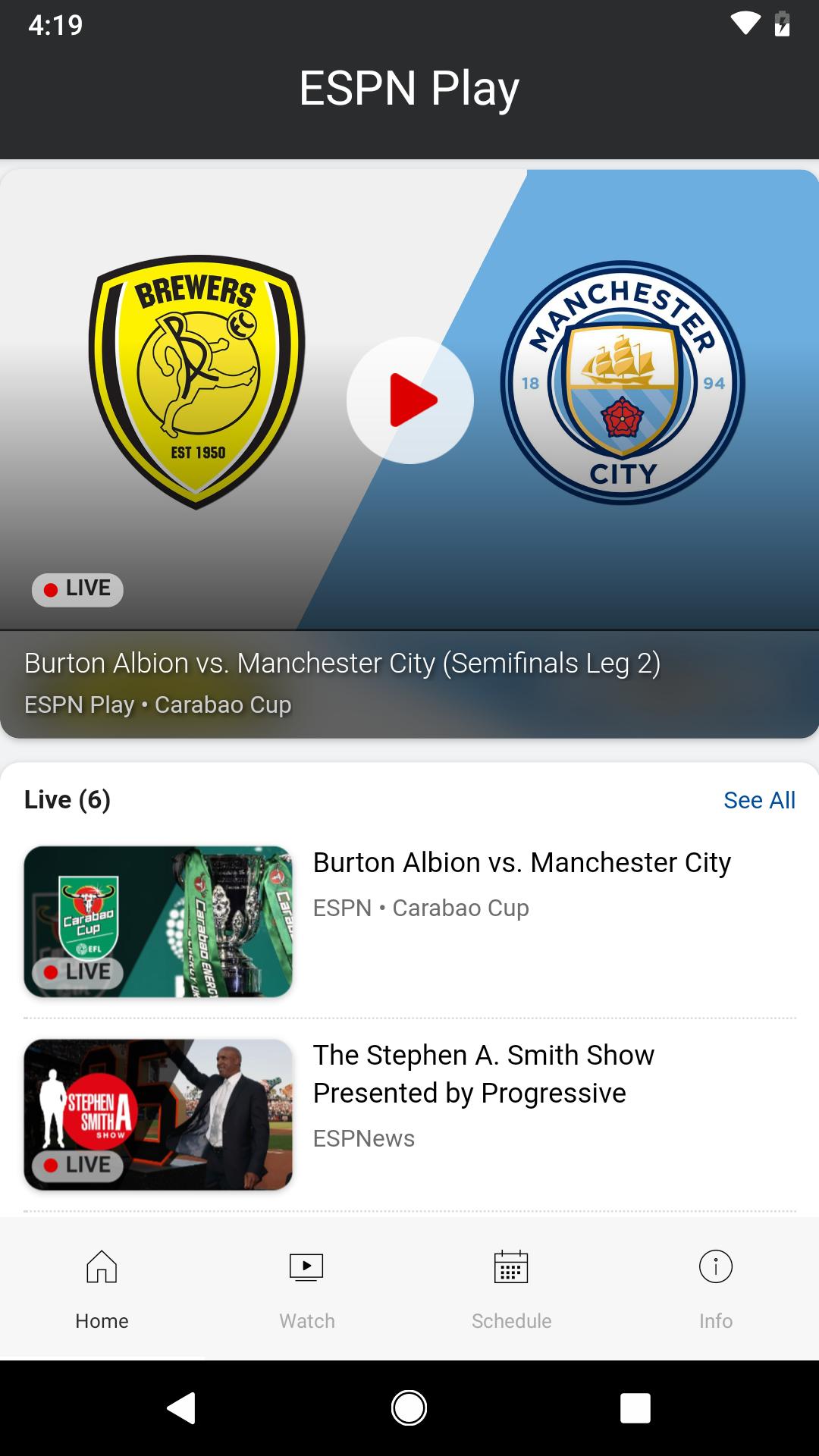Open the Carabao Cup trophy thumbnail

[x=157, y=922]
